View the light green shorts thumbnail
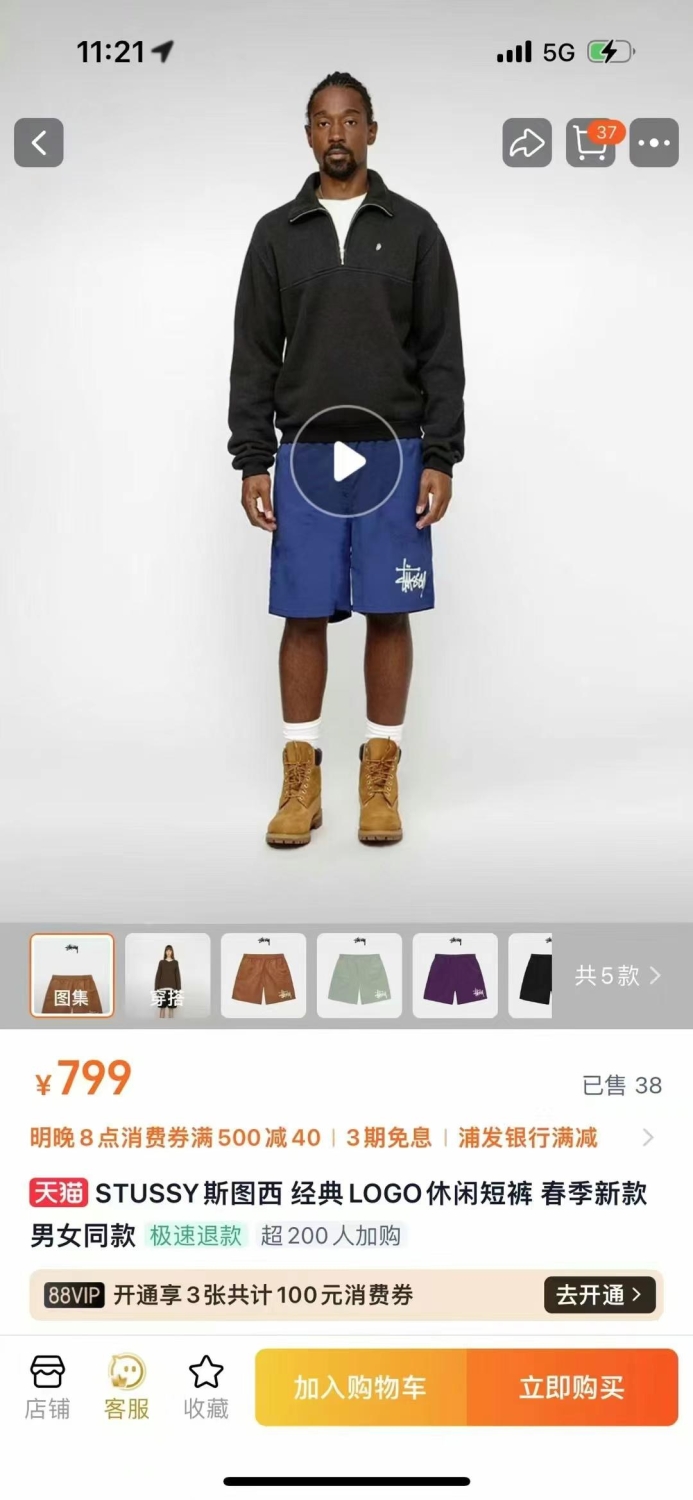This screenshot has width=693, height=1500. click(x=360, y=975)
